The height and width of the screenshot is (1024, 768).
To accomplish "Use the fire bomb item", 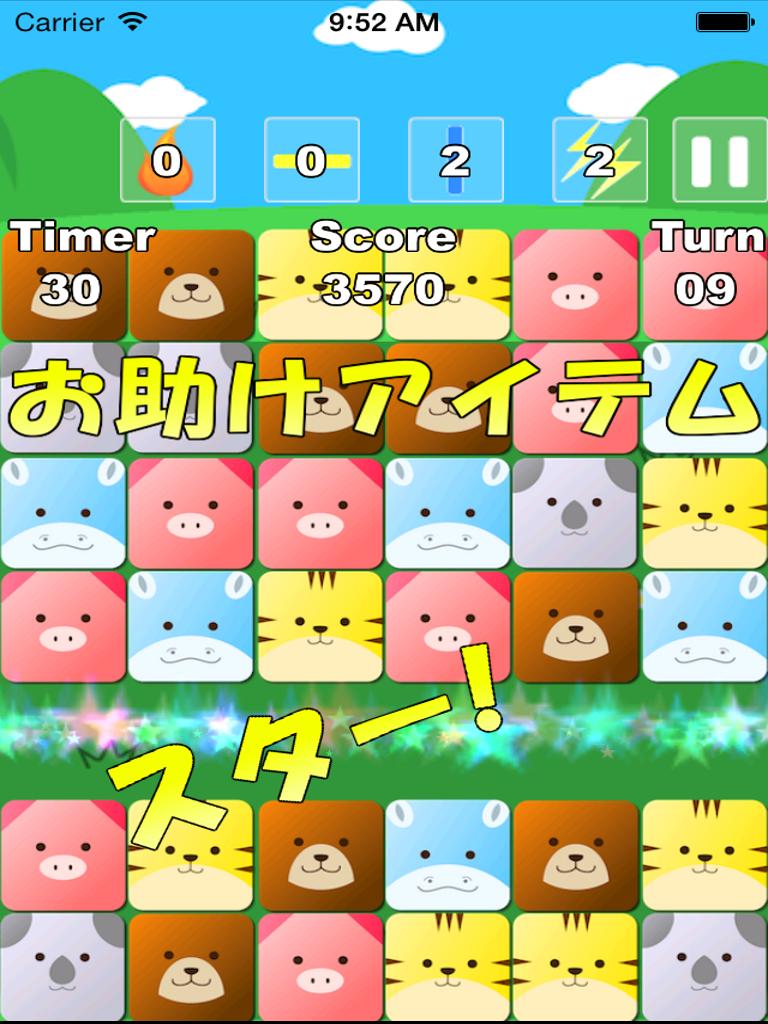I will [167, 160].
